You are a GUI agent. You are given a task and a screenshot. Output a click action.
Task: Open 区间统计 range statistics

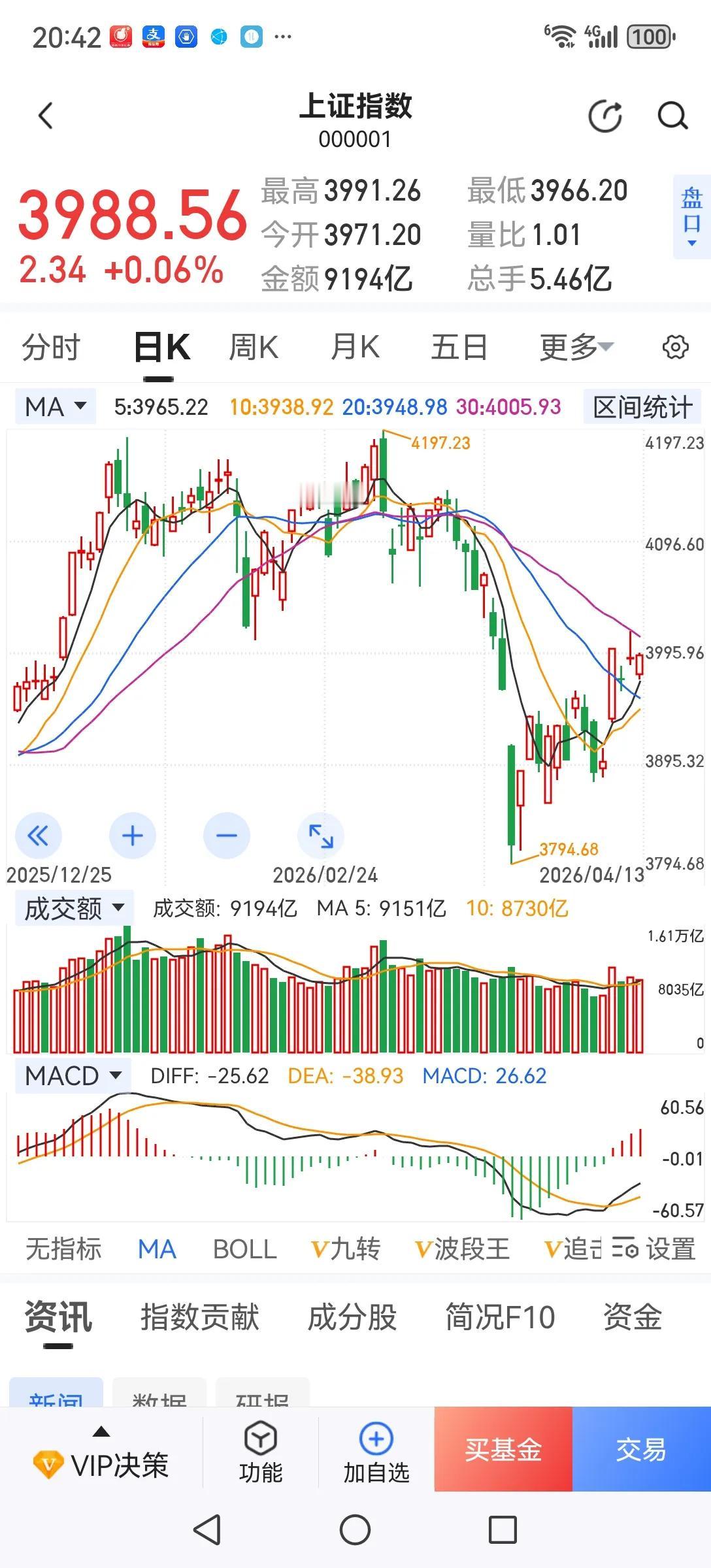(x=642, y=406)
